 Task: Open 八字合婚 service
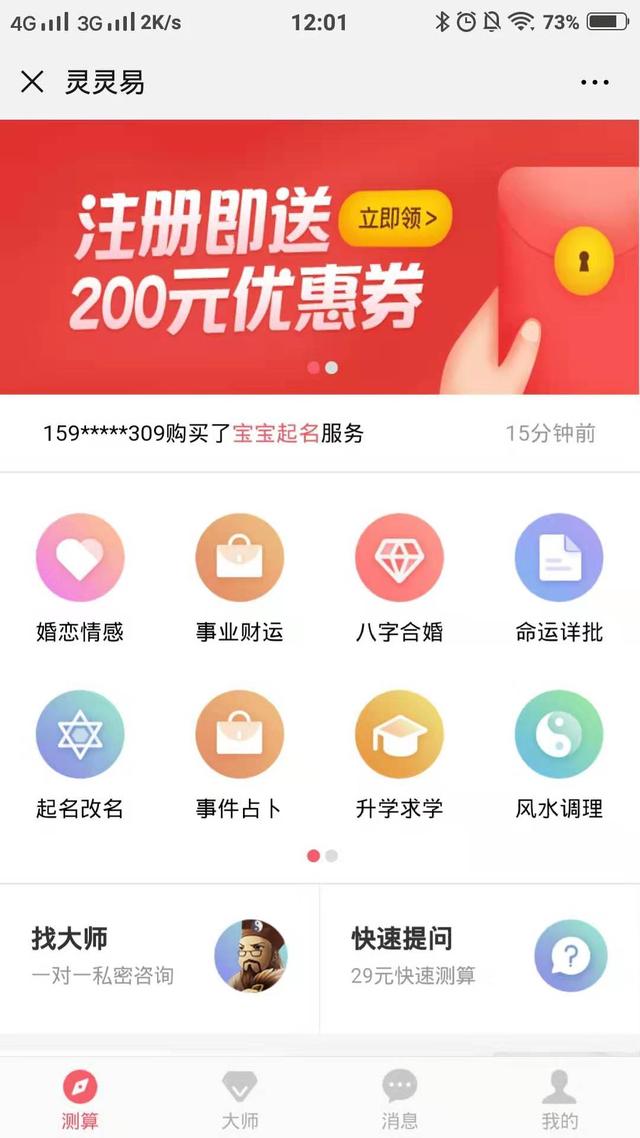(x=399, y=577)
